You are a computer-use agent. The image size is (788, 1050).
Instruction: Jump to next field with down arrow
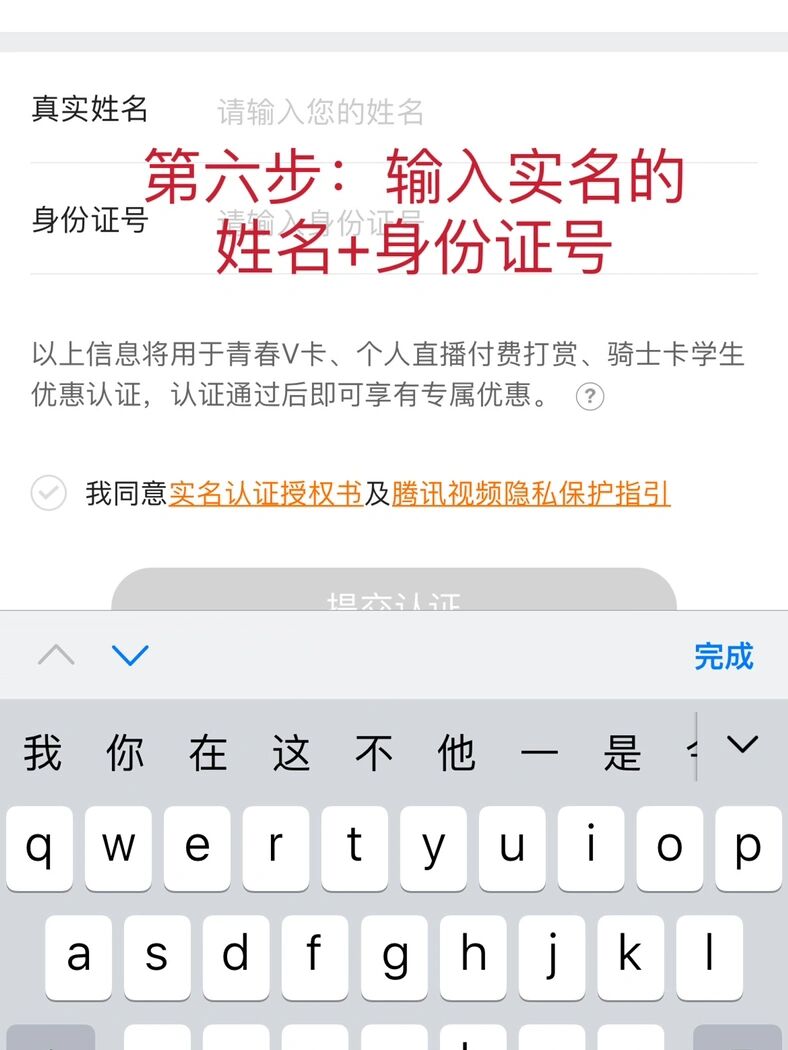pyautogui.click(x=130, y=656)
